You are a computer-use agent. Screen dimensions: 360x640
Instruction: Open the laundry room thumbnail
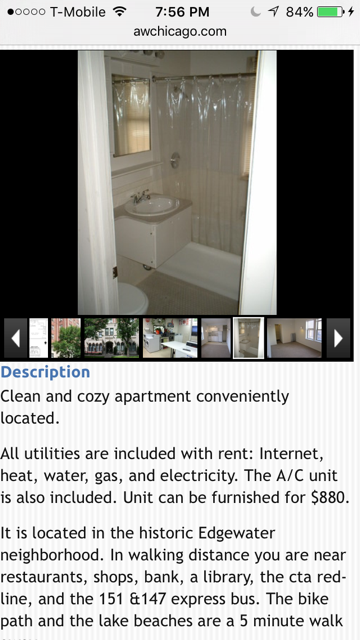tap(170, 338)
